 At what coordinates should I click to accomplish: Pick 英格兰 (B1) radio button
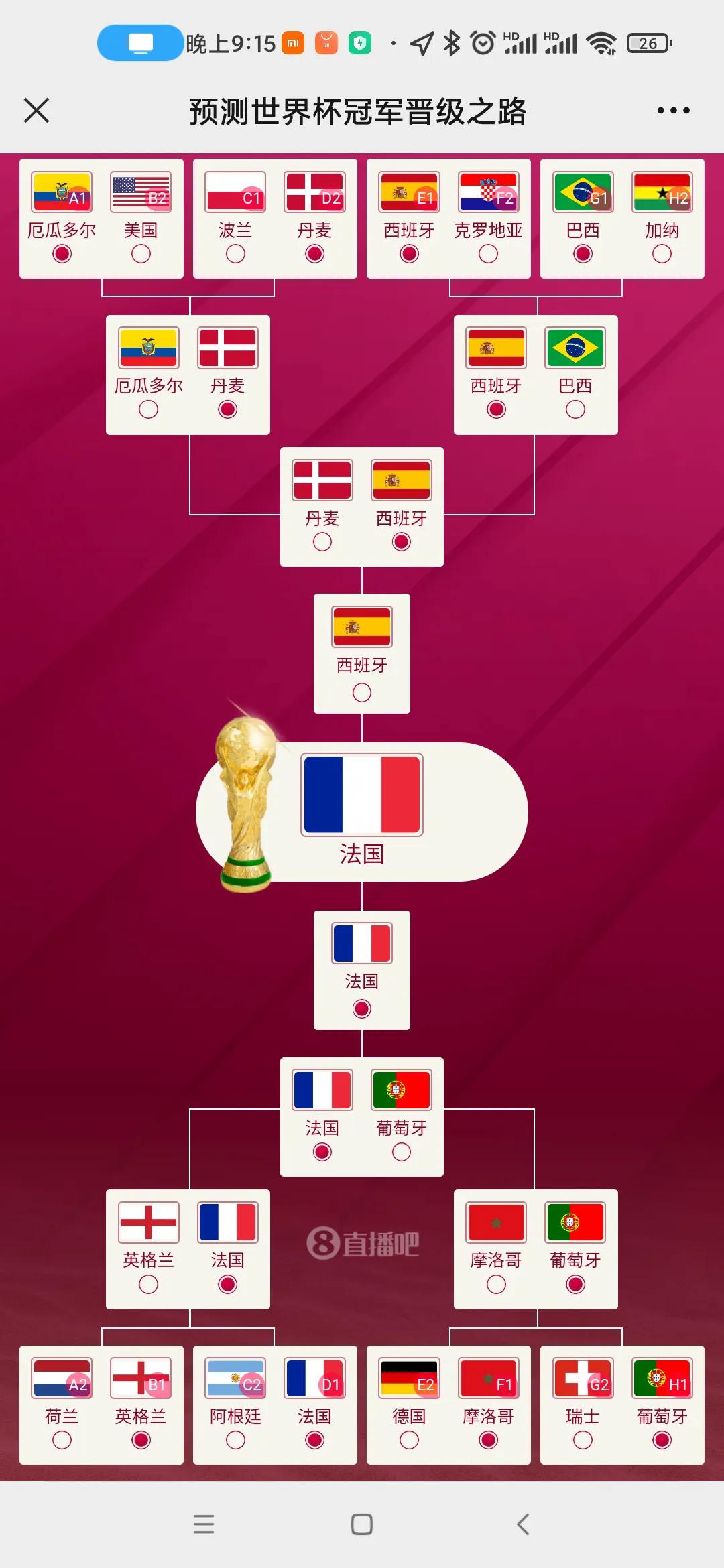tap(141, 1440)
